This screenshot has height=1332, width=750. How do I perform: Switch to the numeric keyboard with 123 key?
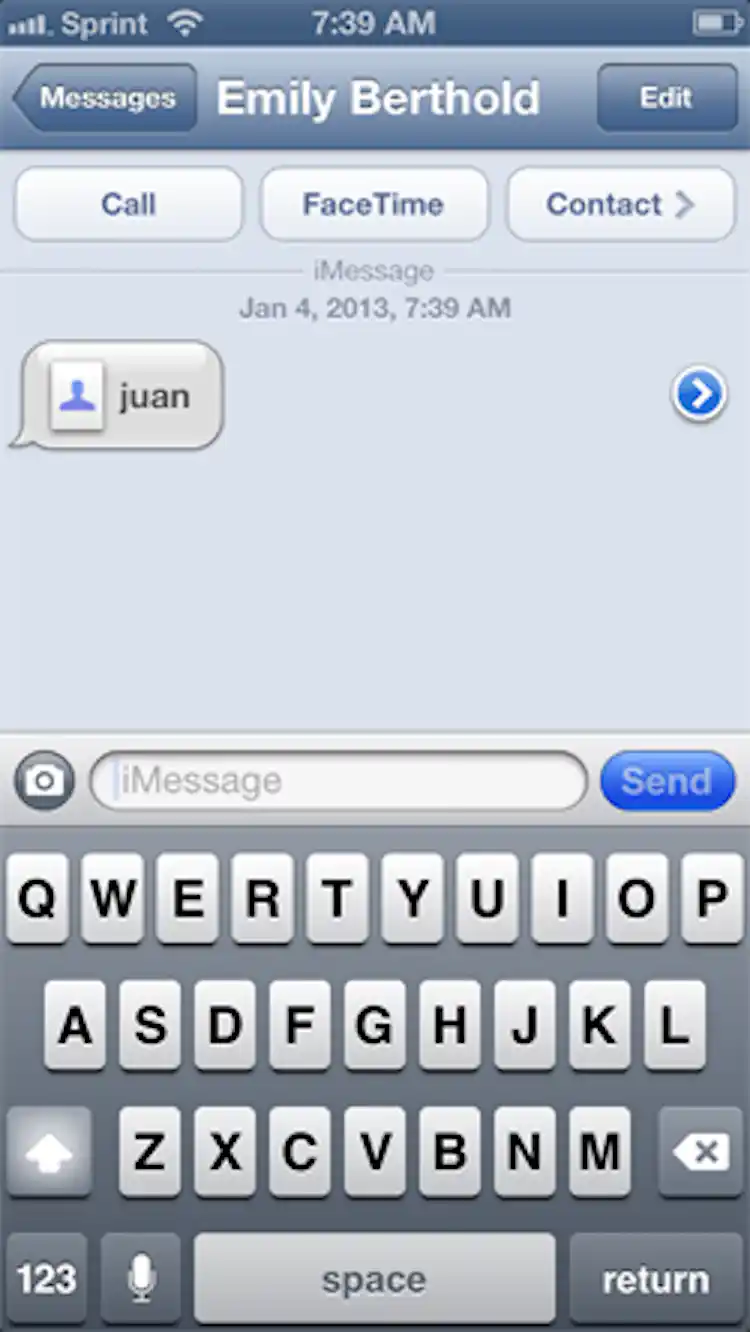click(47, 1277)
